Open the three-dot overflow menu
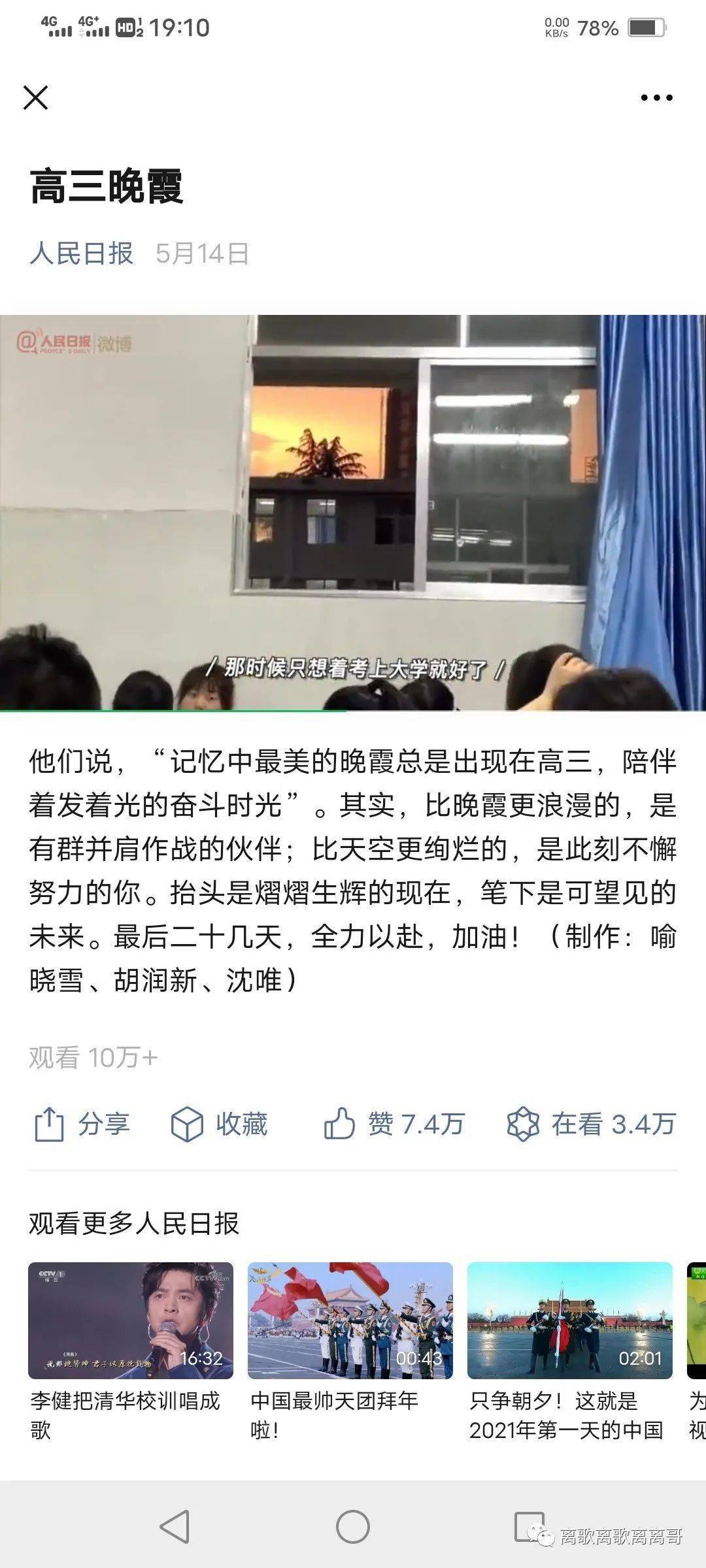The width and height of the screenshot is (706, 1568). pyautogui.click(x=656, y=98)
